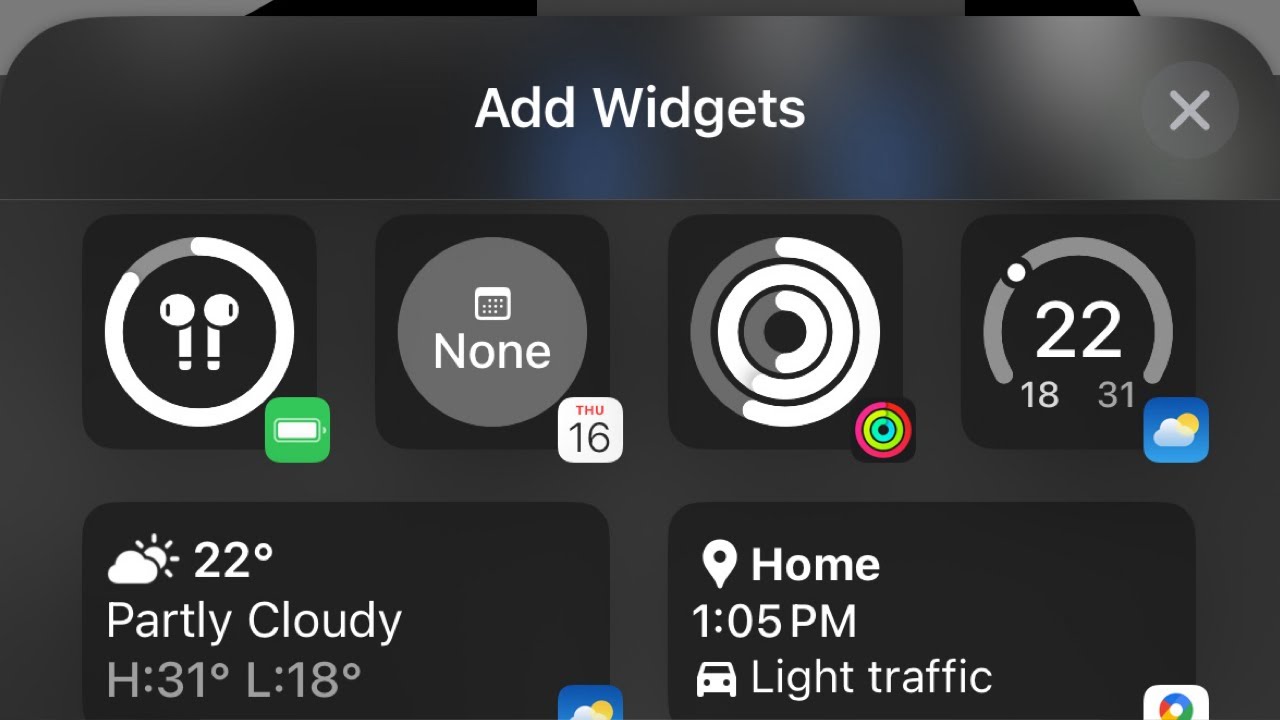
Task: Add the Activity rings widget
Action: click(785, 332)
